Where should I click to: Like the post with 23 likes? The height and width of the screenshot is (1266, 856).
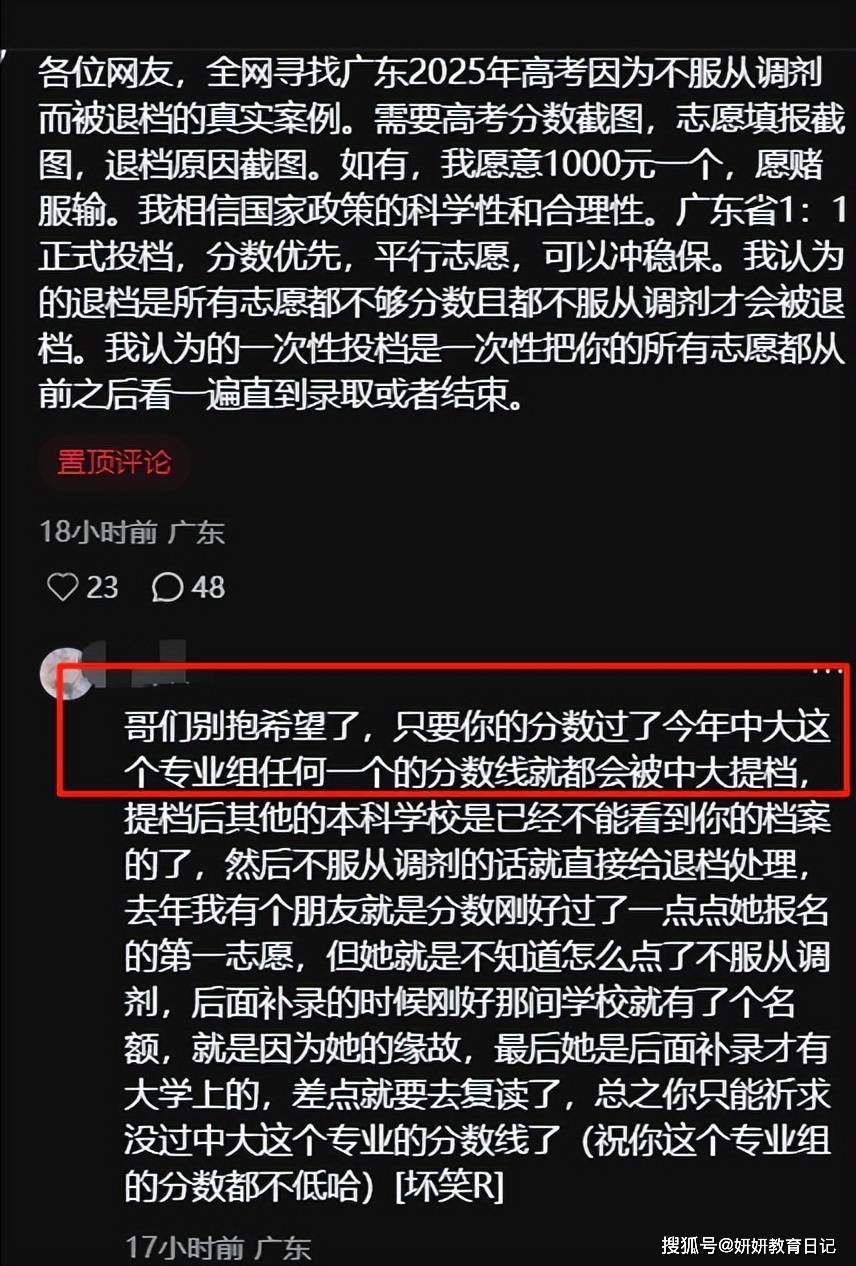[x=63, y=588]
